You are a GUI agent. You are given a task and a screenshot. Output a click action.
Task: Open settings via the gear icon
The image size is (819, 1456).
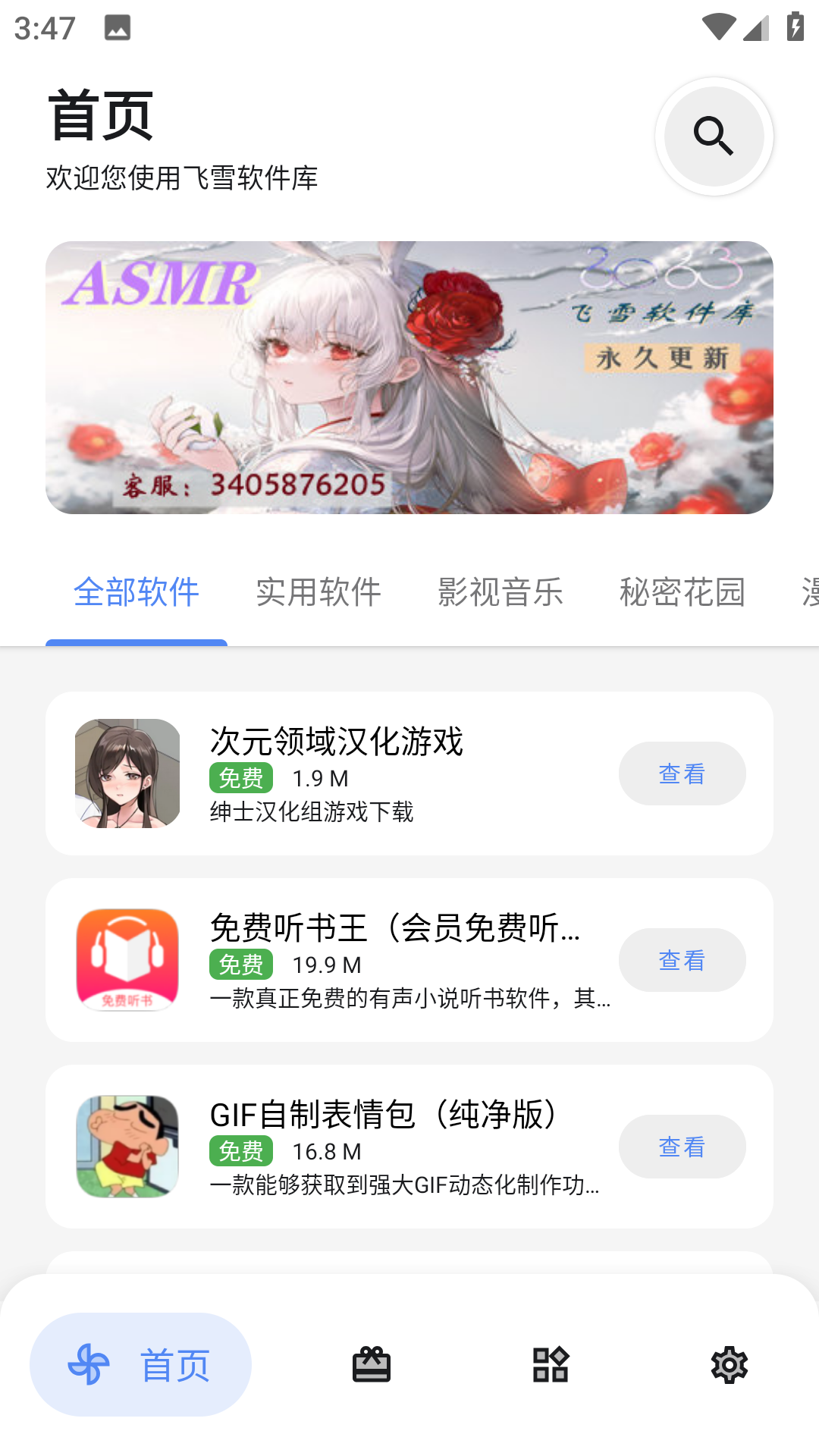[729, 1363]
